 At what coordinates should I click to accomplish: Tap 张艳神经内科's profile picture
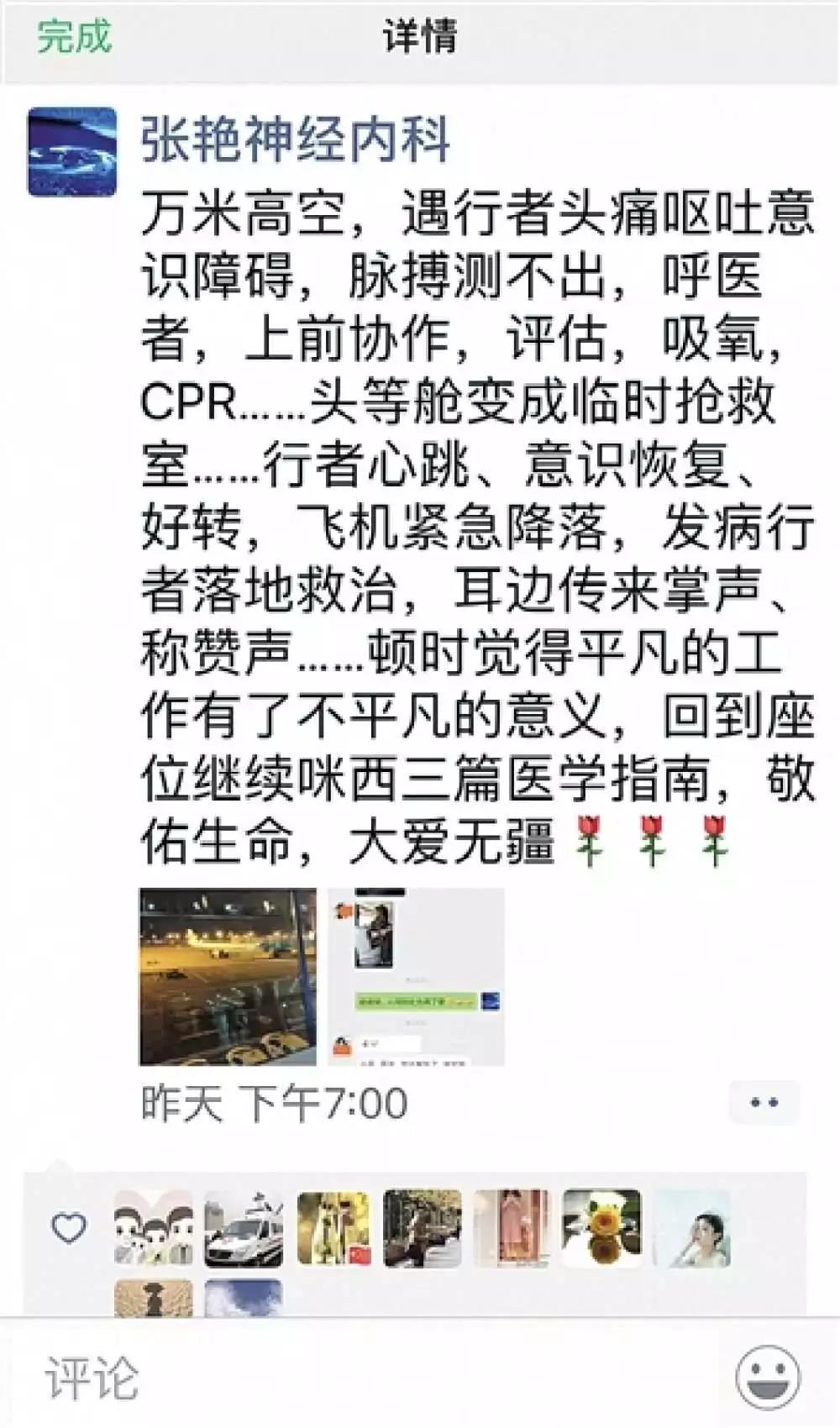pyautogui.click(x=71, y=151)
